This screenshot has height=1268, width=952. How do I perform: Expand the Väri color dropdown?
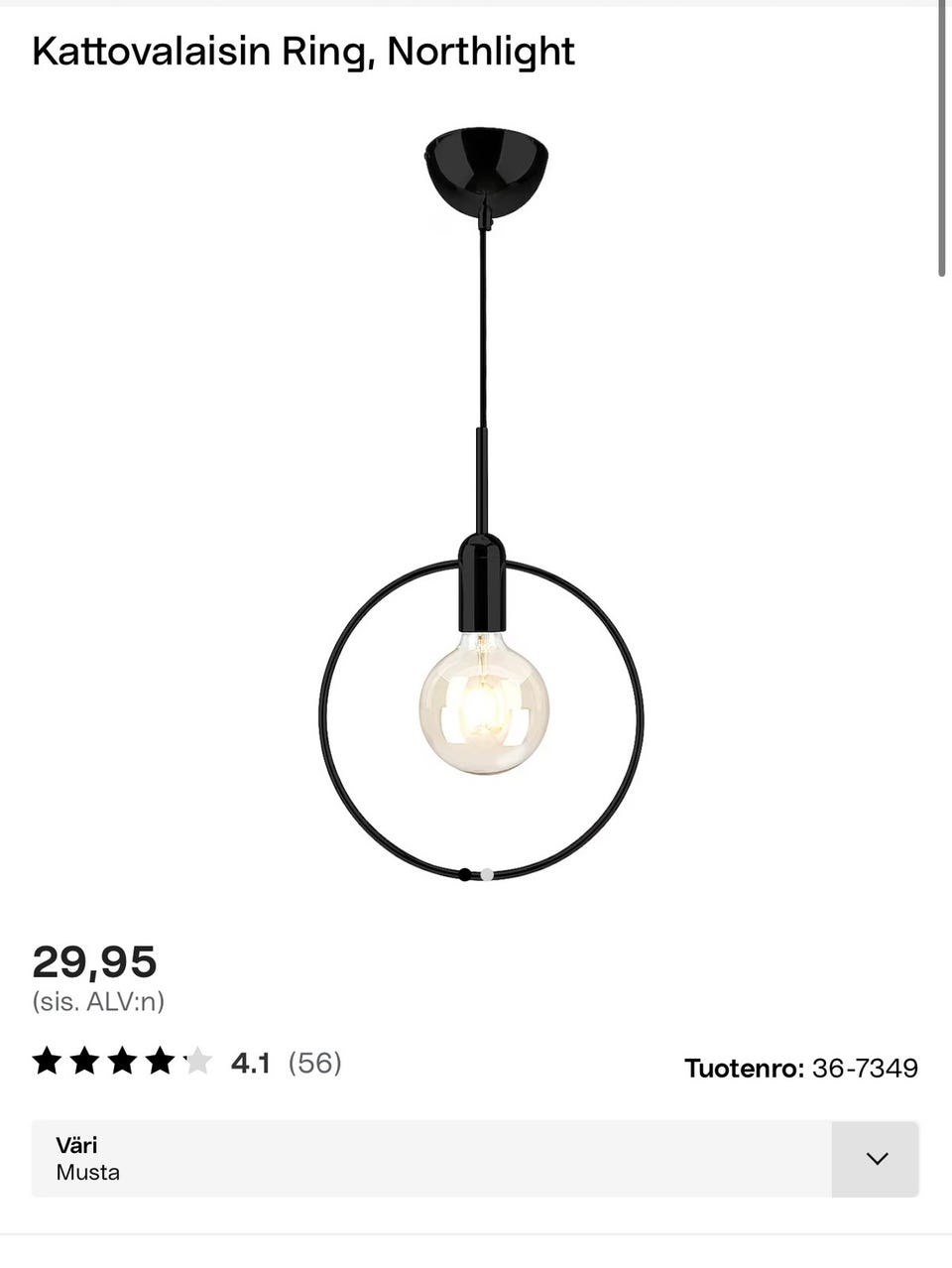pos(876,1159)
